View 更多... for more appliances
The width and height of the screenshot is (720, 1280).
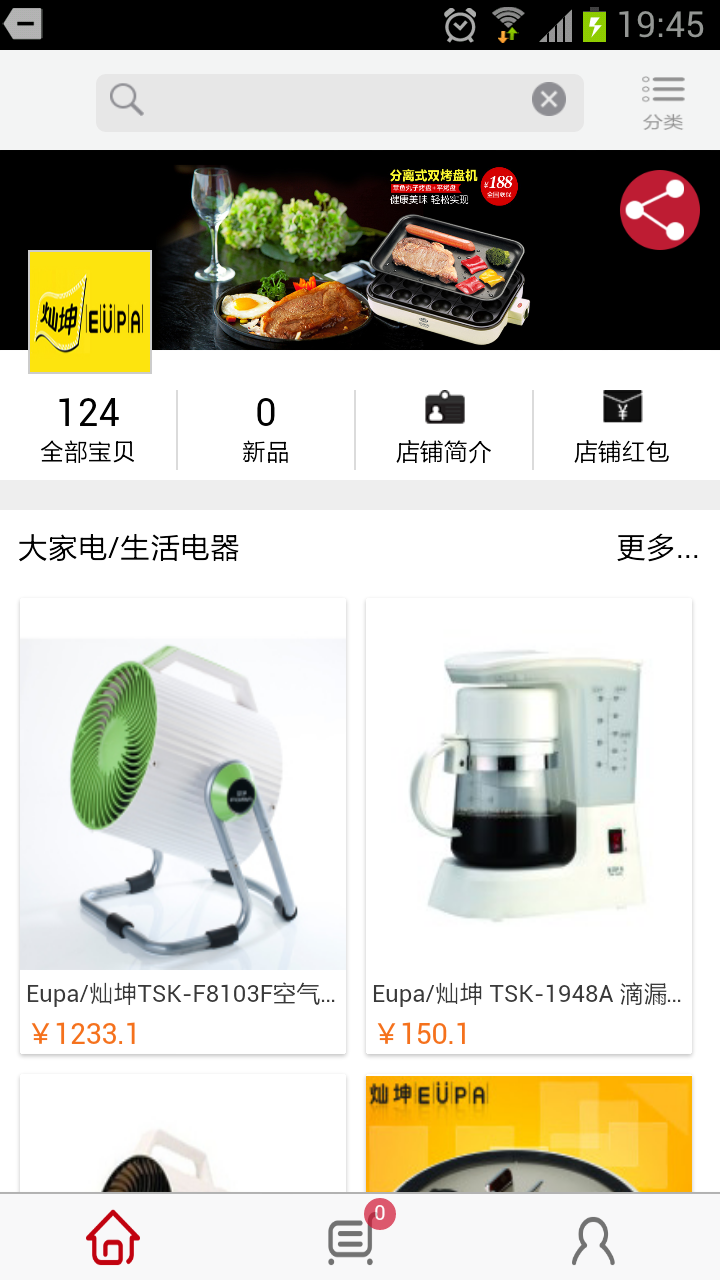click(x=659, y=549)
